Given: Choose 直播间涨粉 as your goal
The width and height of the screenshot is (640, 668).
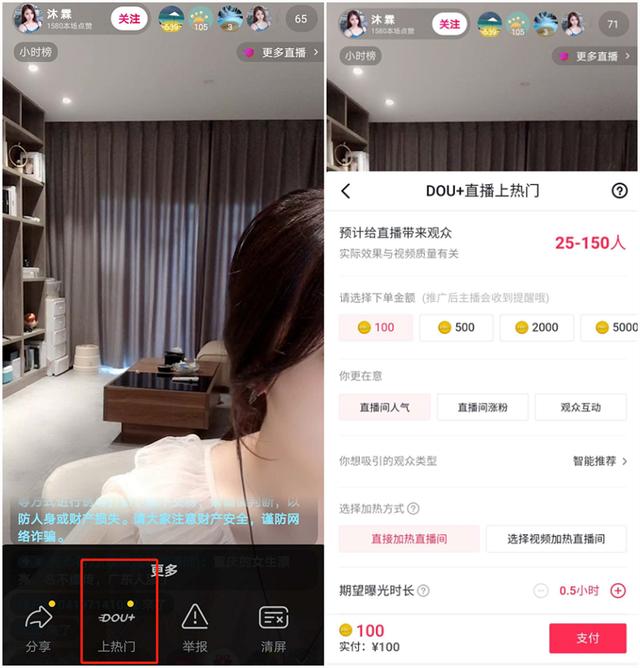Looking at the screenshot, I should tap(483, 407).
